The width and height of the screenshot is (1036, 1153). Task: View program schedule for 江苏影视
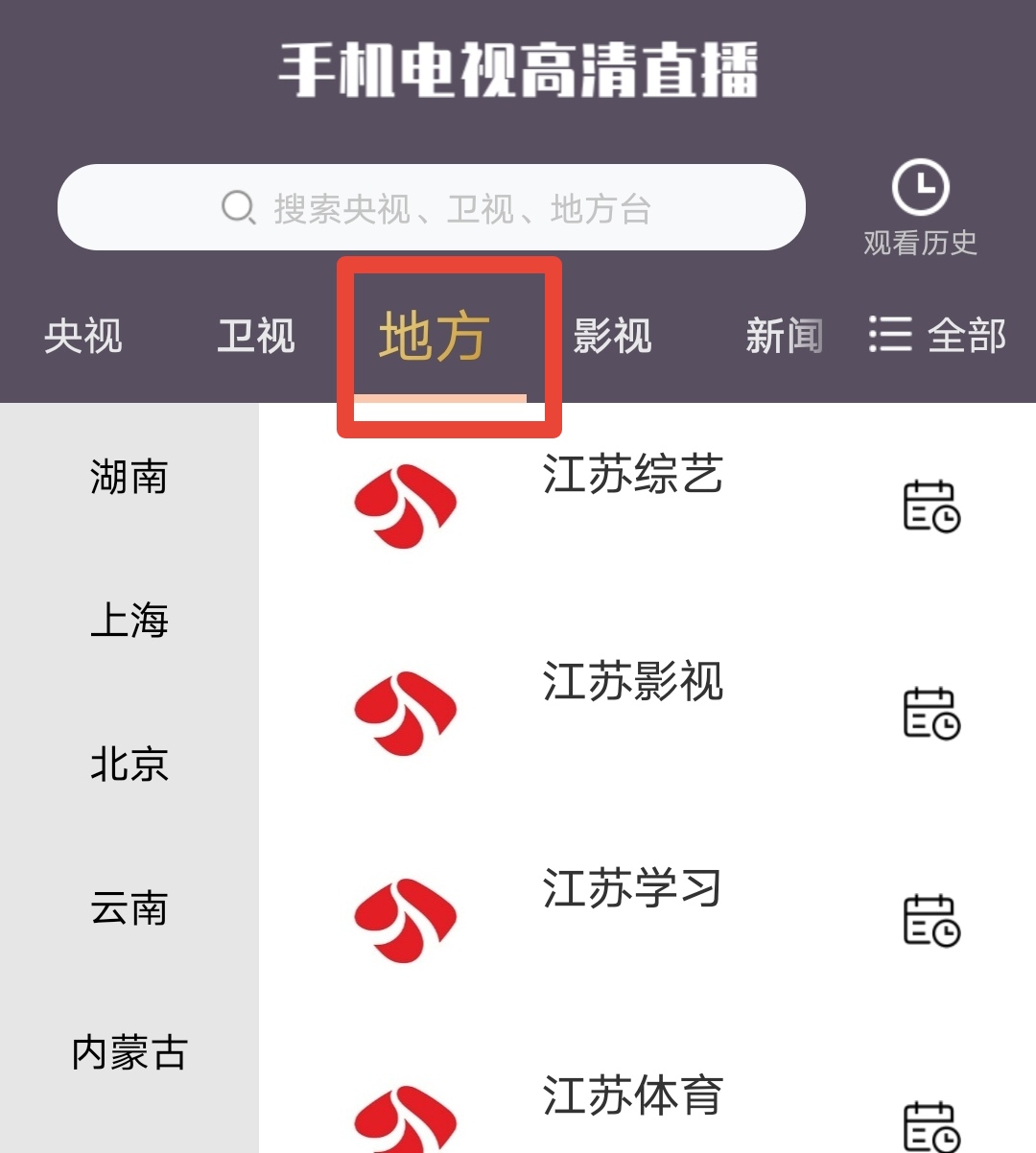(931, 714)
